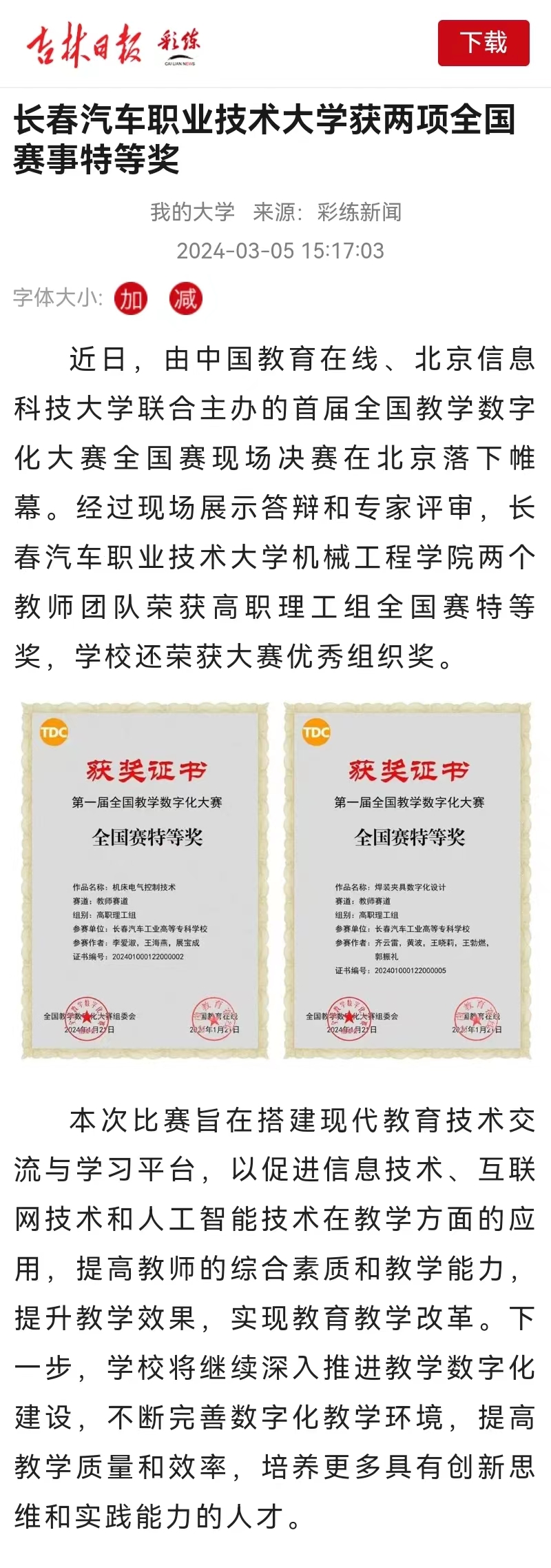Increase font size with 加 button

(131, 298)
